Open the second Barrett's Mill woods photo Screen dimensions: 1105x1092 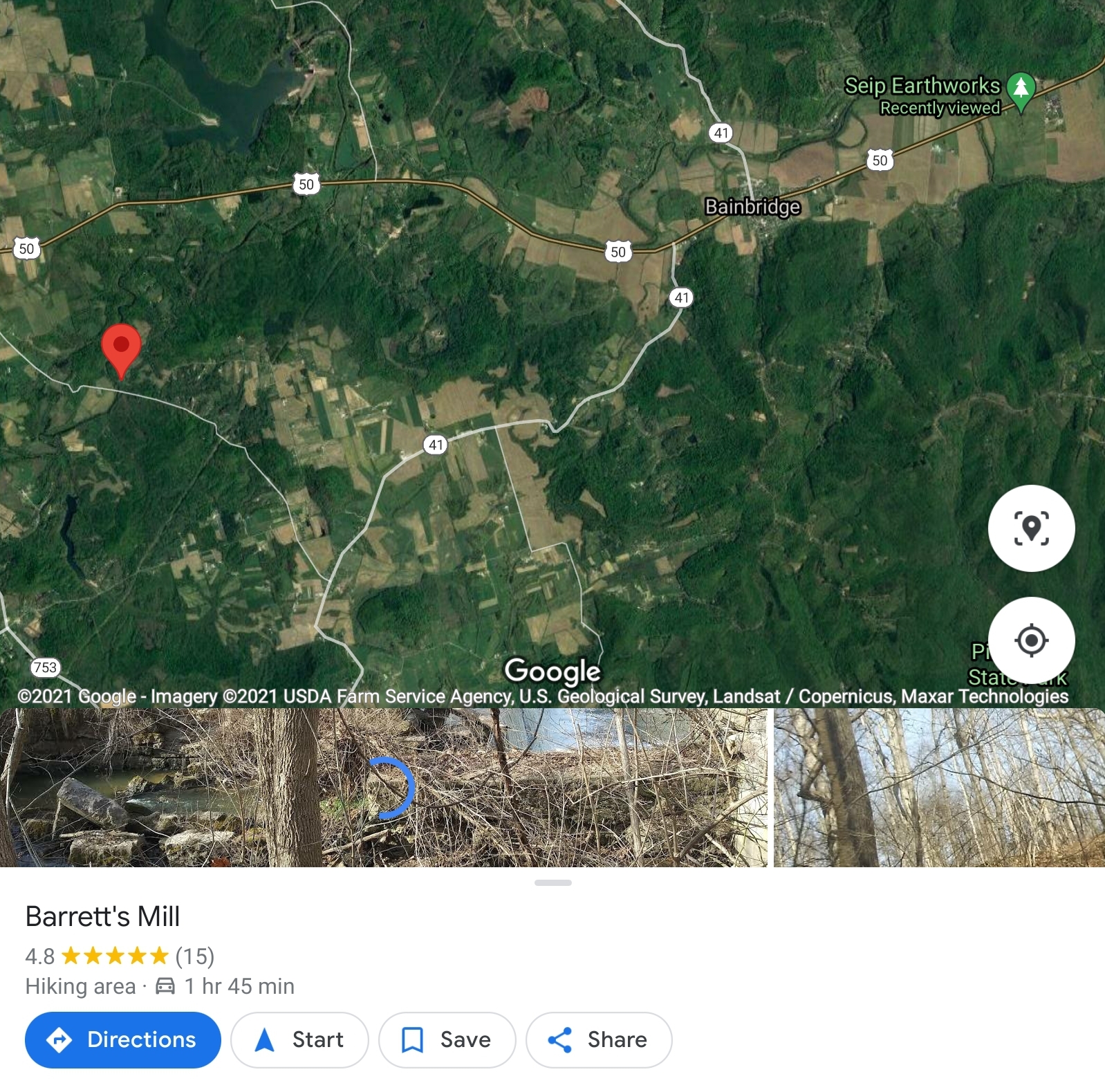pyautogui.click(x=939, y=788)
